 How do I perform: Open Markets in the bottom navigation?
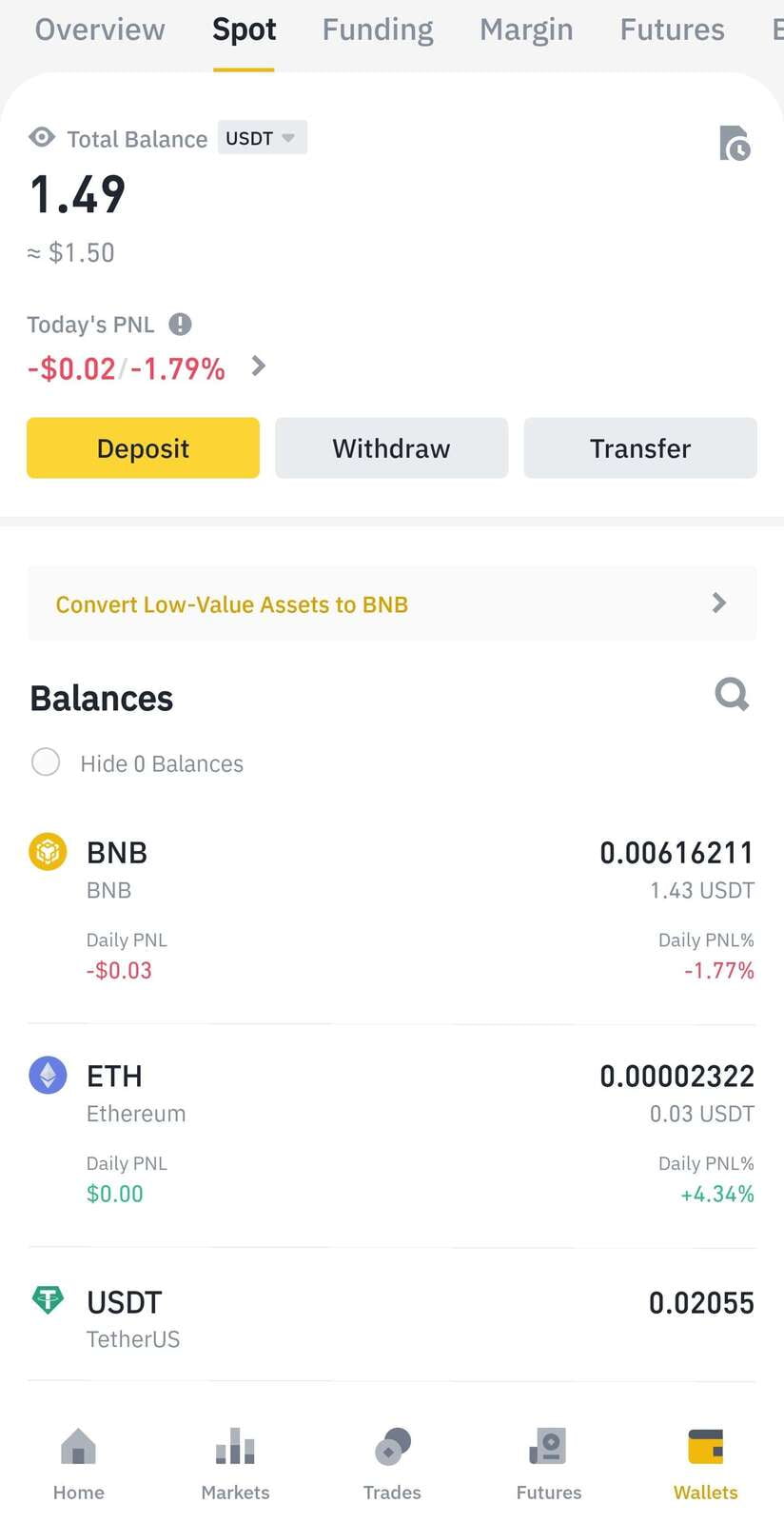[x=235, y=1464]
